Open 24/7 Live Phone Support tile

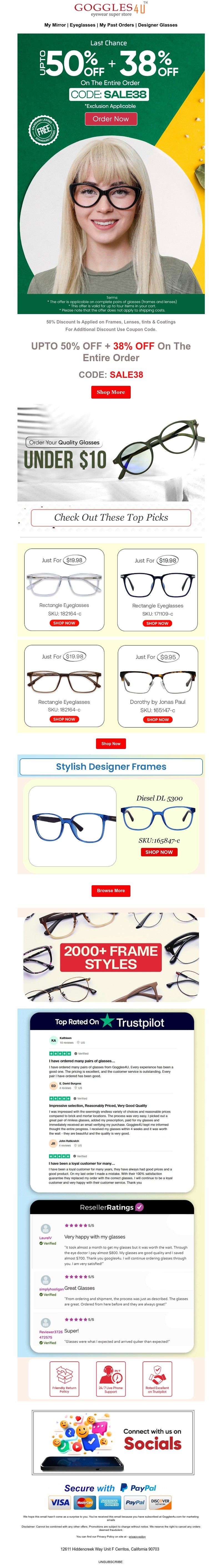(x=111, y=1379)
